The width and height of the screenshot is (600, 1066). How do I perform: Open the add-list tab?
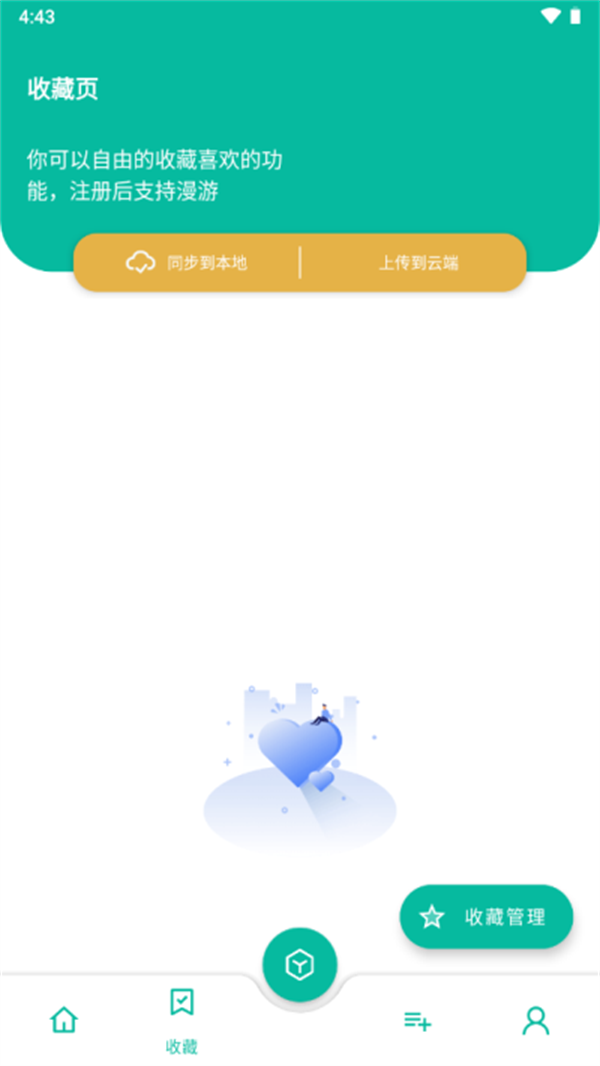pos(417,1020)
